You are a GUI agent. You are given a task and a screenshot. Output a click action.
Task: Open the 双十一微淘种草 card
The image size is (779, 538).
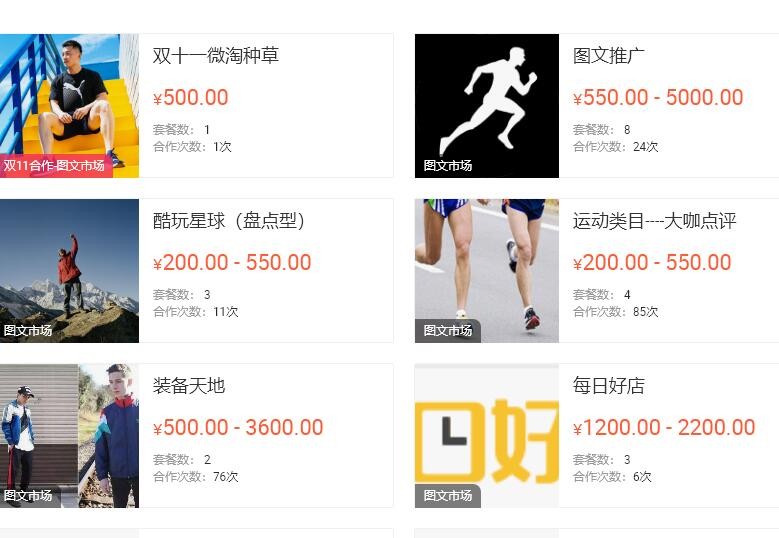(215, 56)
